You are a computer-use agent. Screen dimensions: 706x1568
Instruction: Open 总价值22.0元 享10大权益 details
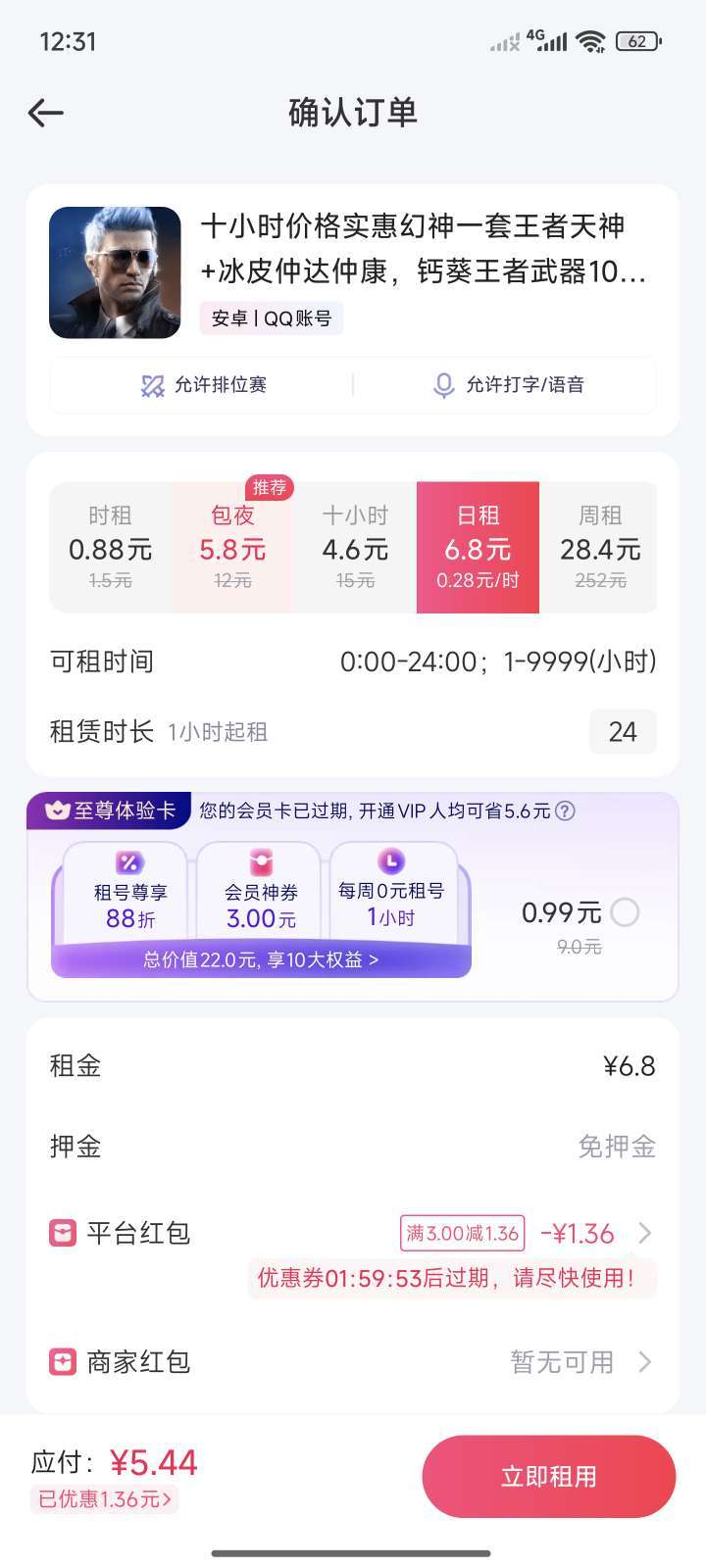pyautogui.click(x=261, y=960)
